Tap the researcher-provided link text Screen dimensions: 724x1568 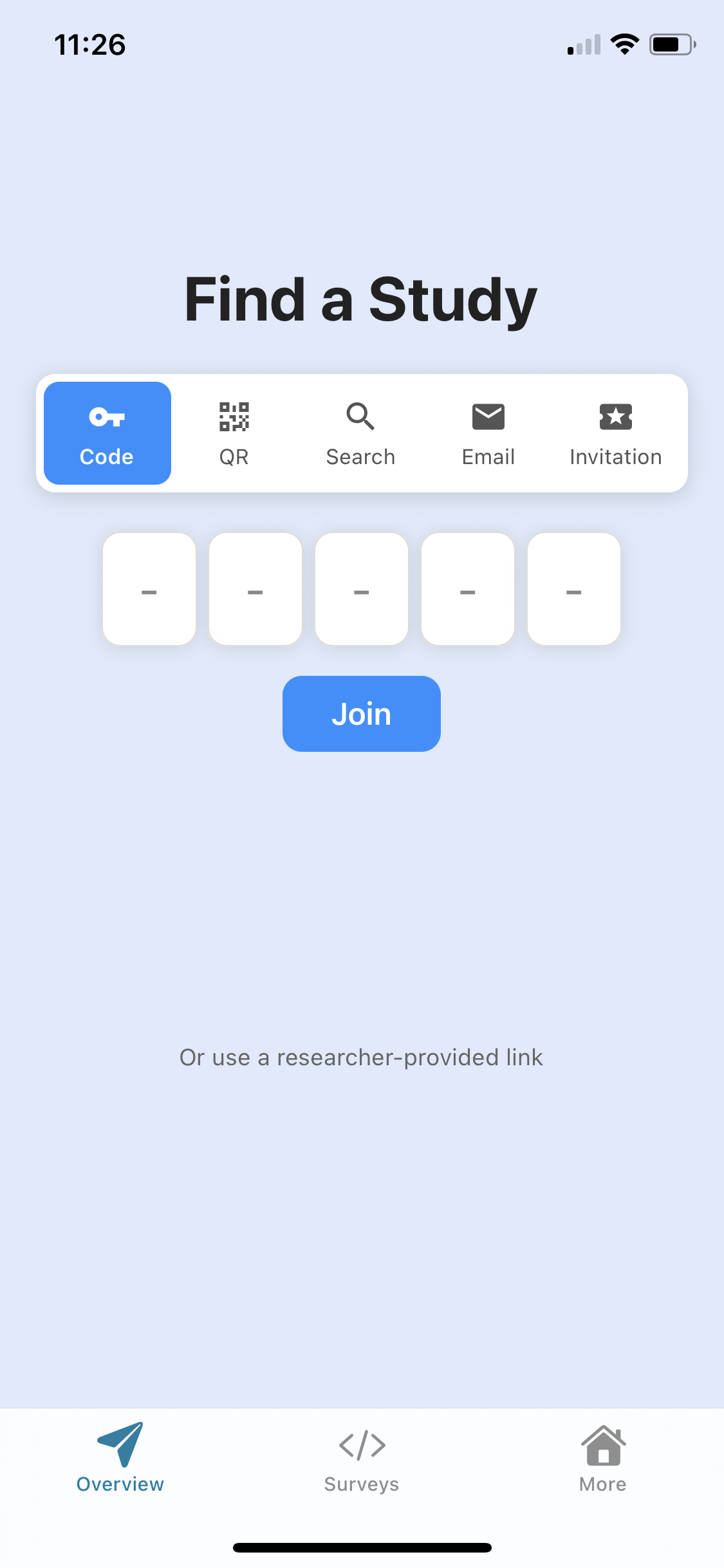pos(361,1057)
